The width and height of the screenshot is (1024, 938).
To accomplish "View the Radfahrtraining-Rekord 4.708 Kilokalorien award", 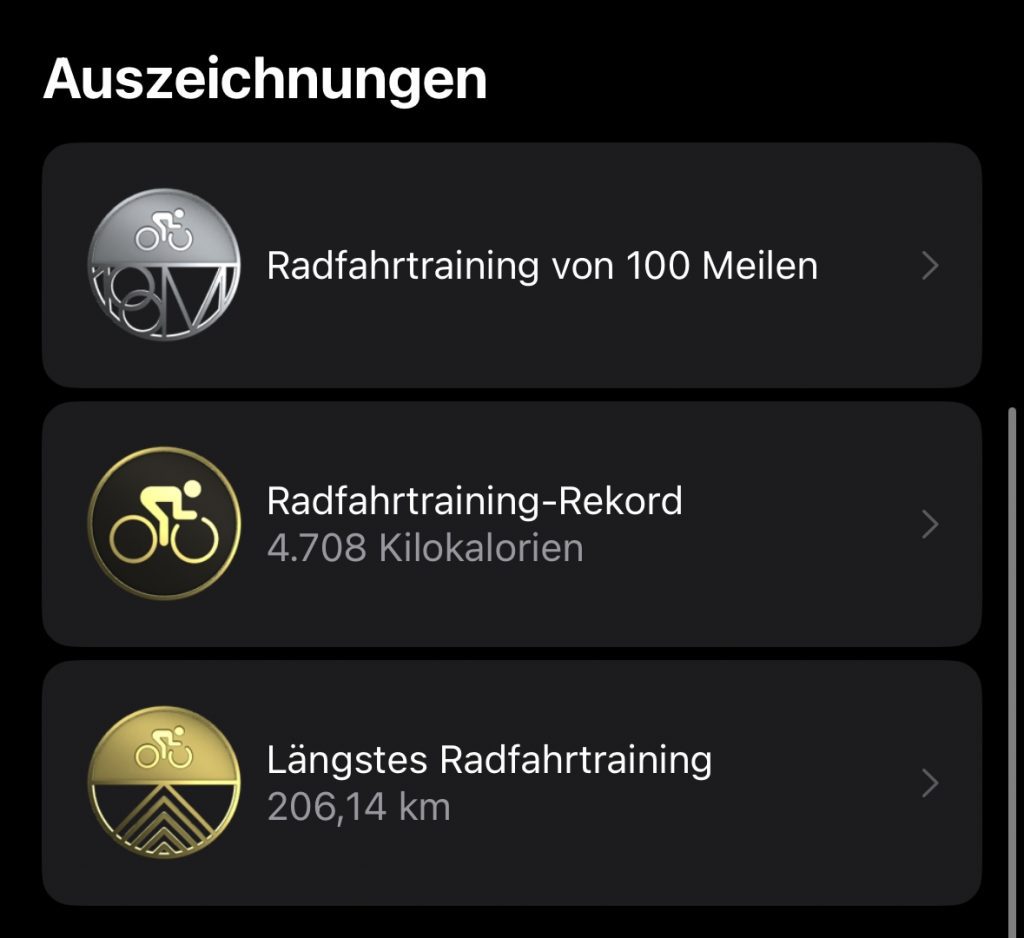I will [x=511, y=524].
